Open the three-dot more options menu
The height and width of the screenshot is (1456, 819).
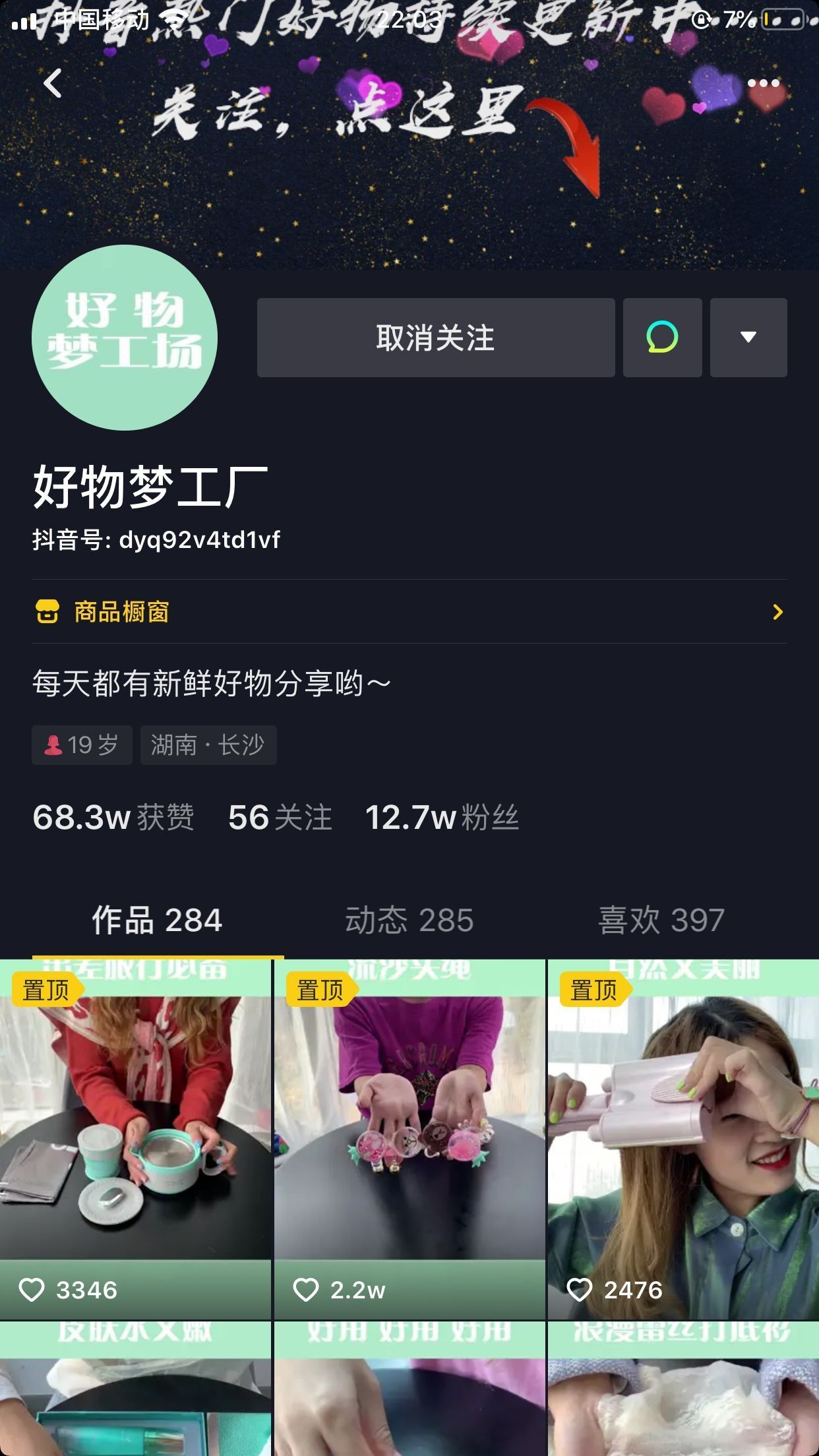(763, 84)
